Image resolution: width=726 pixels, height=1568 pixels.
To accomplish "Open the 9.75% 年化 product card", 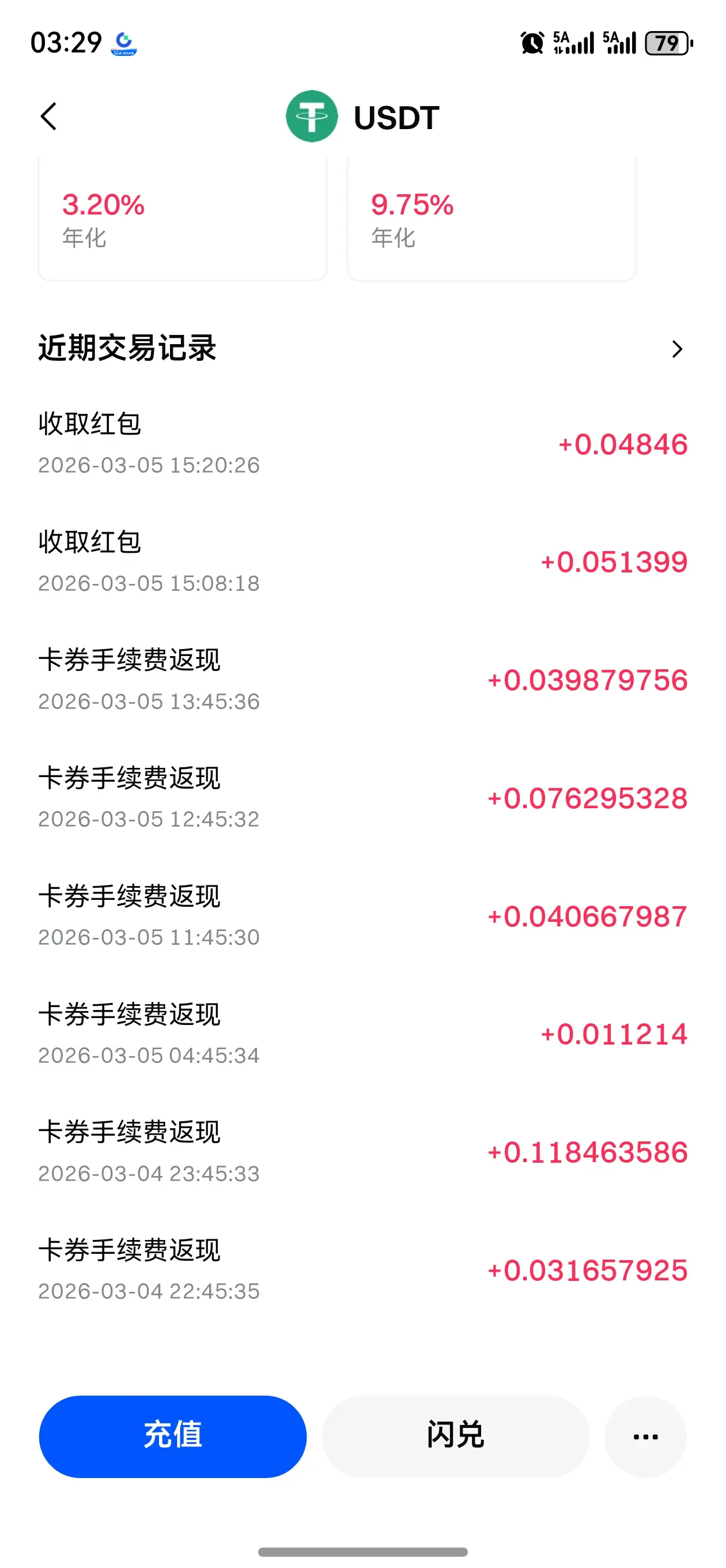I will (x=491, y=218).
